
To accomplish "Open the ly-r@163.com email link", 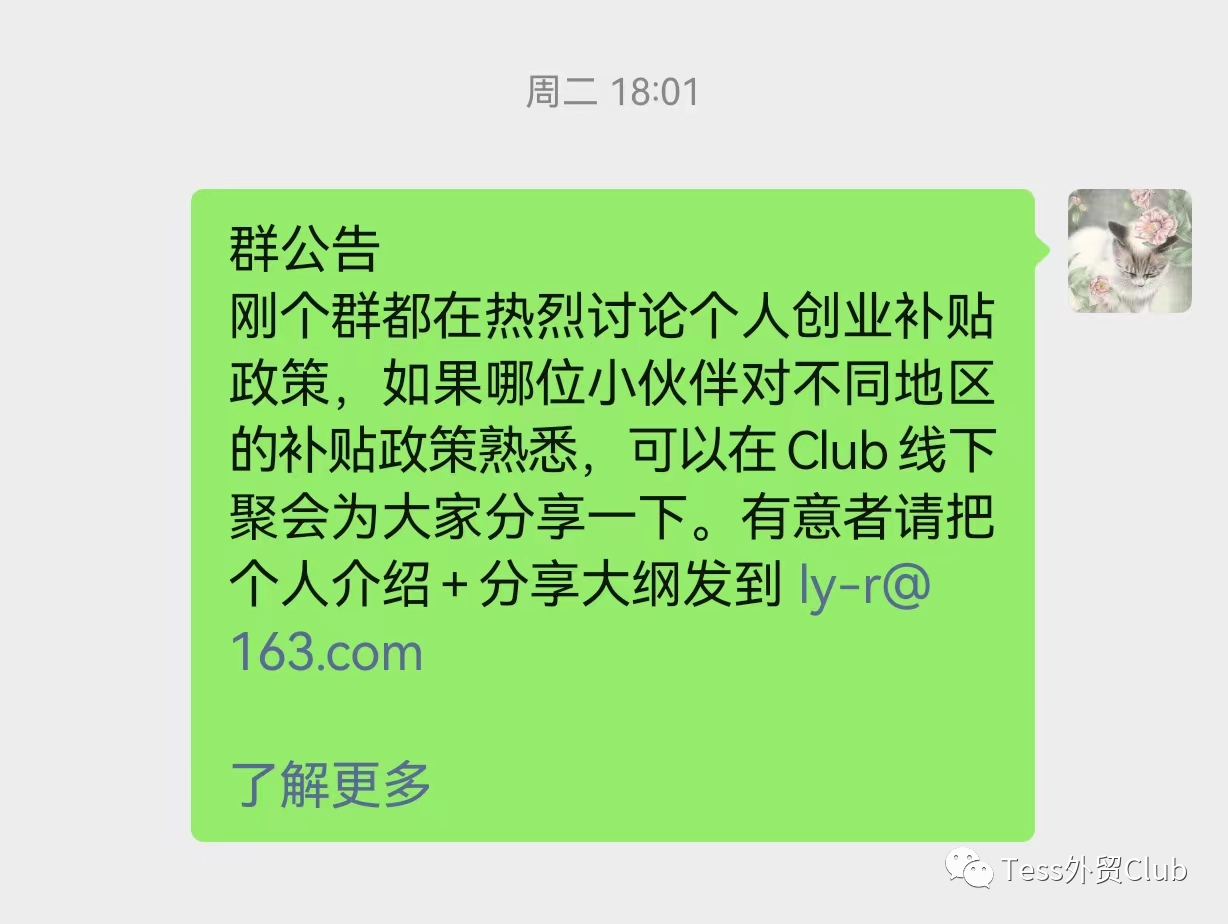I will pyautogui.click(x=865, y=589).
